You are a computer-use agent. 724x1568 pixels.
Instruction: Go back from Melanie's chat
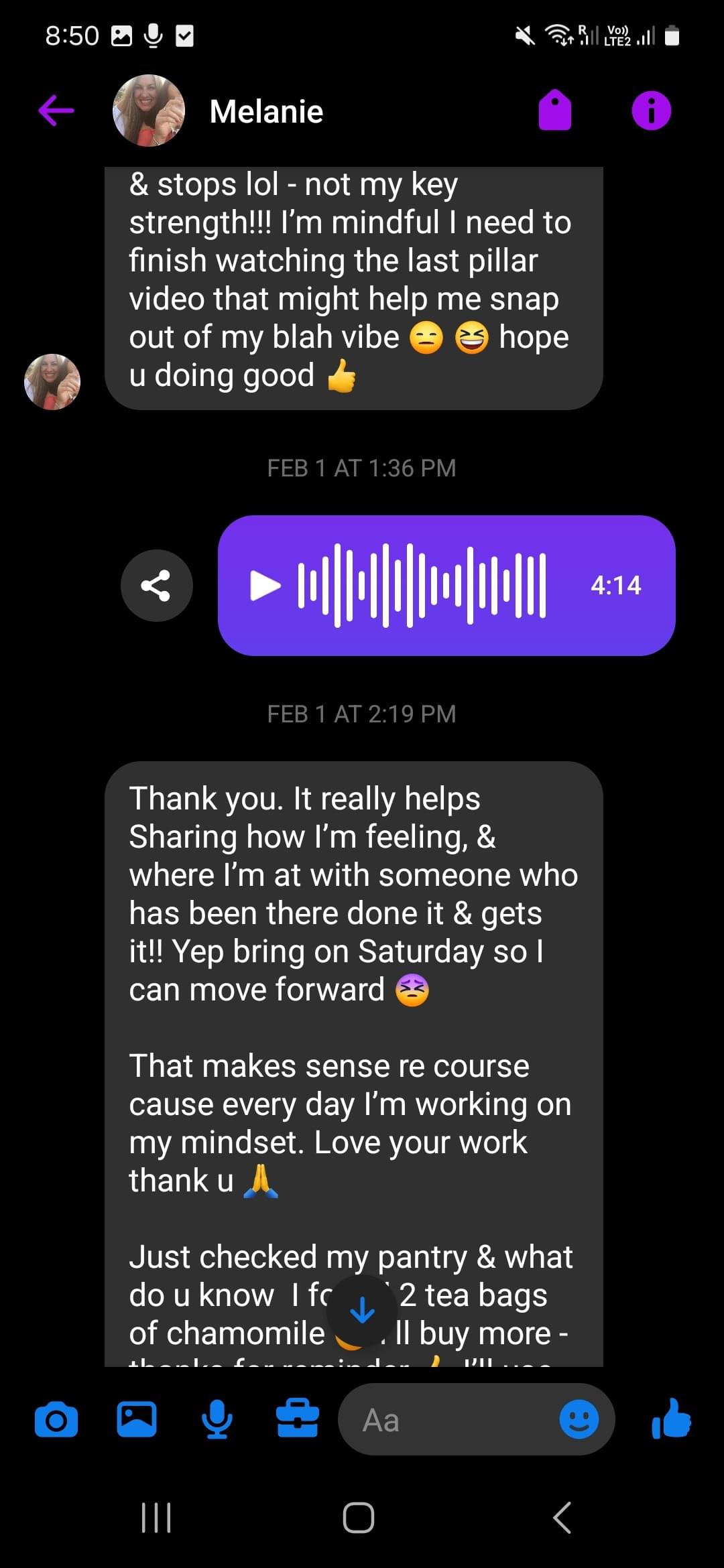pyautogui.click(x=56, y=111)
